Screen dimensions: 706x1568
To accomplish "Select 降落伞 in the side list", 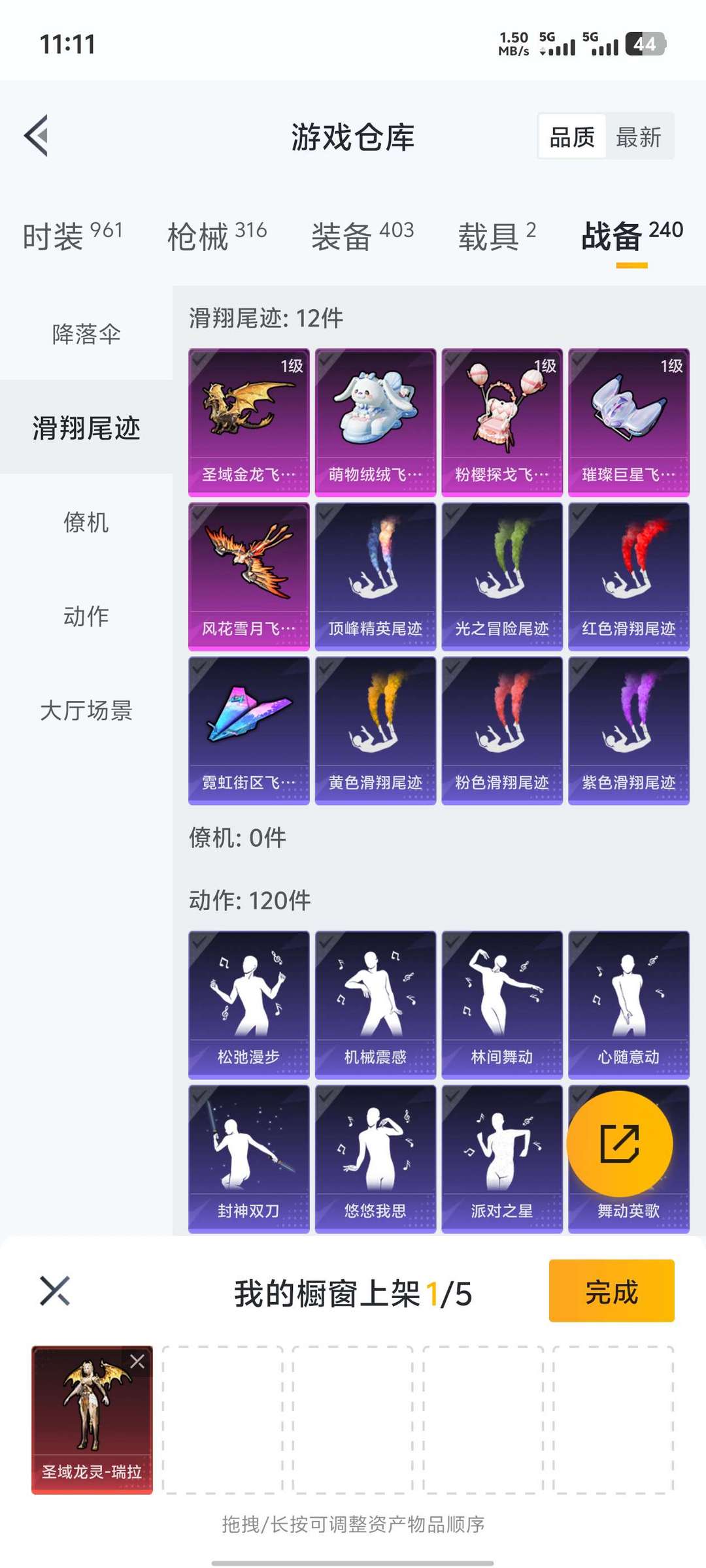I will click(x=86, y=334).
